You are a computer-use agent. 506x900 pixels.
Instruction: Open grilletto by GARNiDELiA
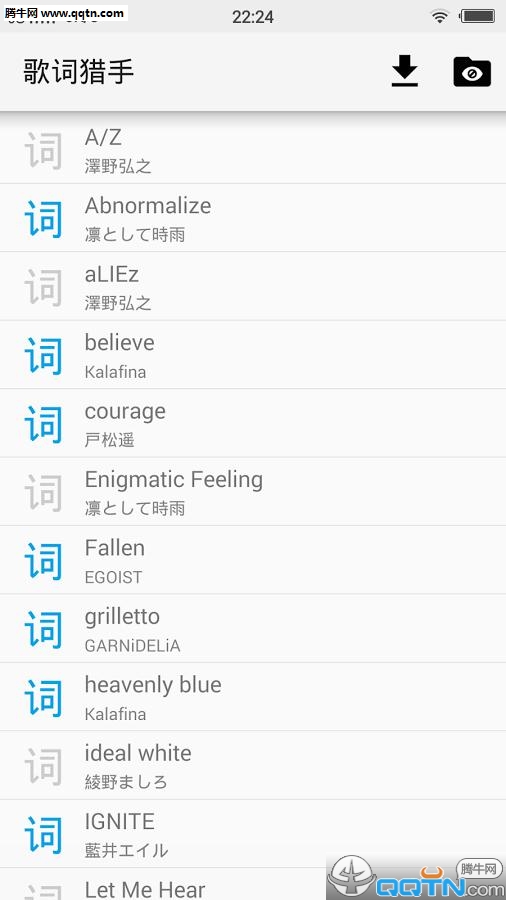[x=253, y=629]
